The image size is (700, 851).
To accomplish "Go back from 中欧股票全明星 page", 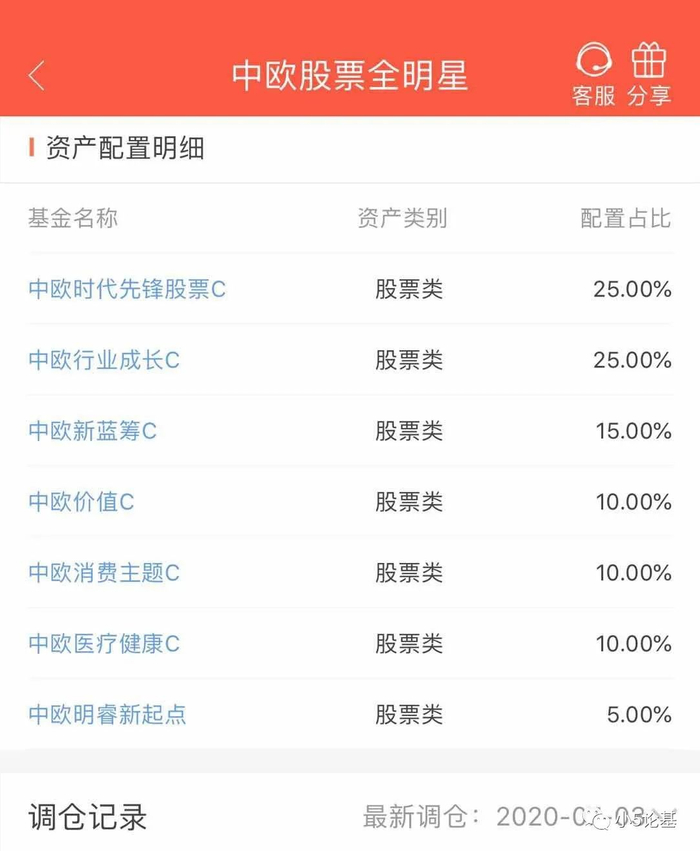I will coord(37,76).
